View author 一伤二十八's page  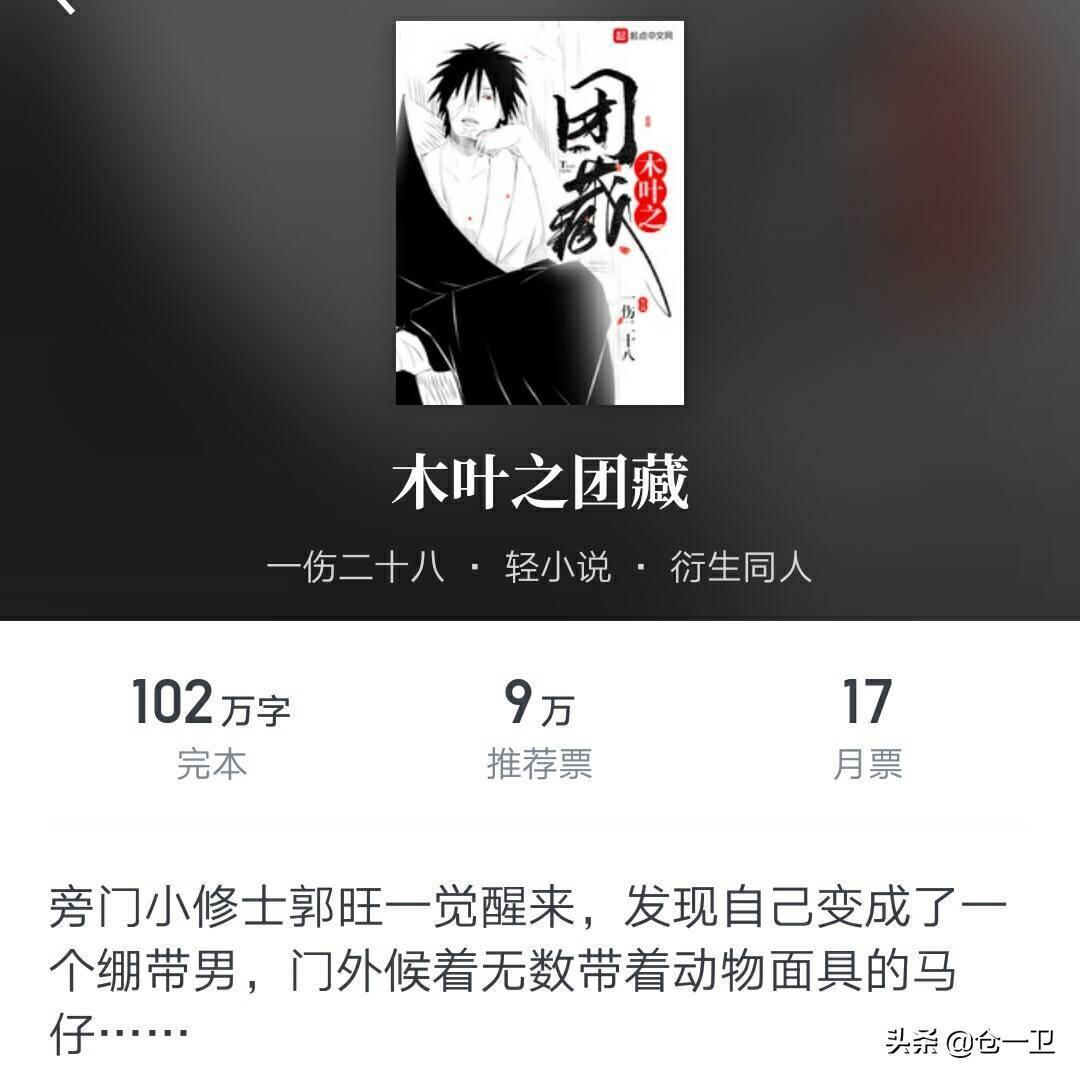click(355, 568)
